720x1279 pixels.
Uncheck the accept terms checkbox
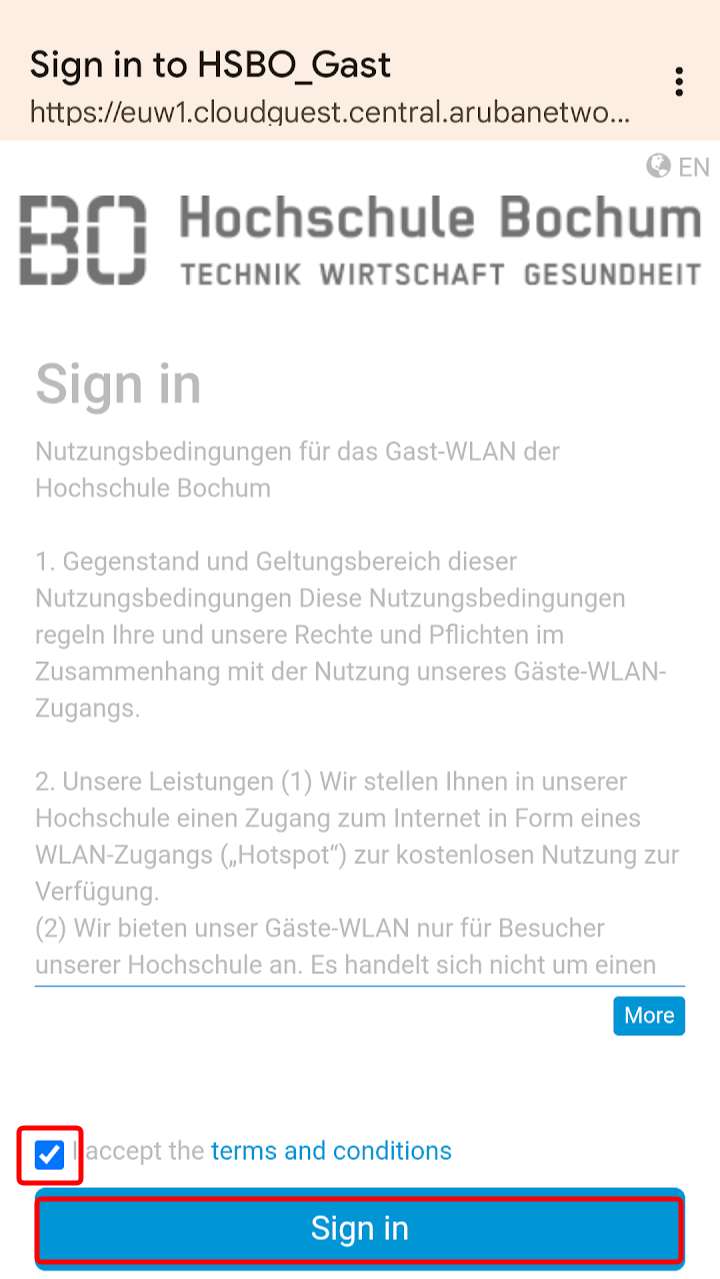(x=49, y=1156)
